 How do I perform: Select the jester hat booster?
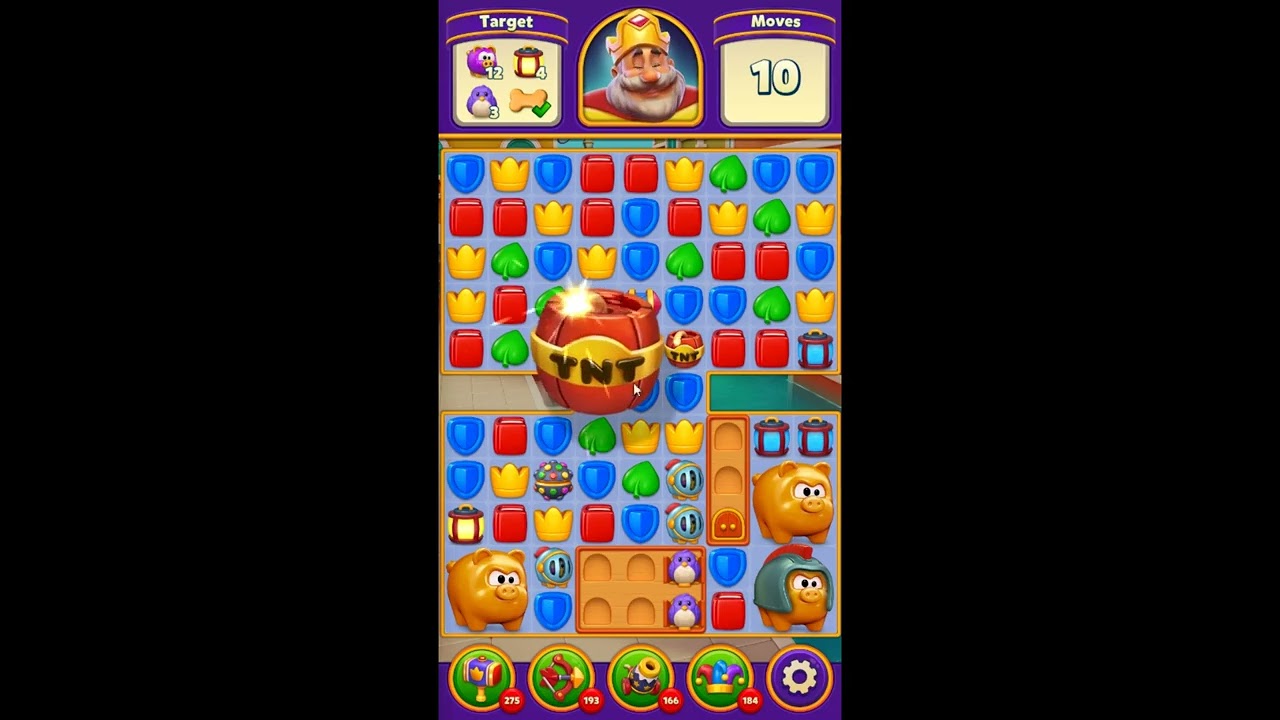[x=719, y=678]
